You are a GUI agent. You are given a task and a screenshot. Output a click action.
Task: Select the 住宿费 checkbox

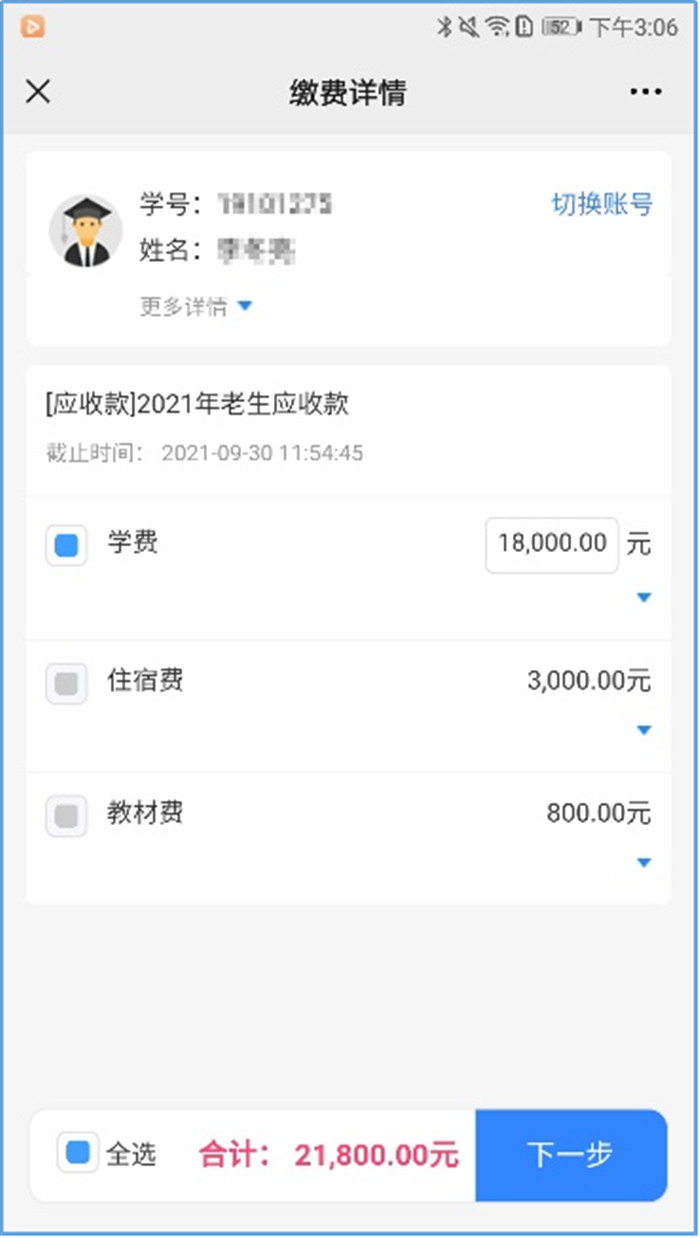click(66, 684)
